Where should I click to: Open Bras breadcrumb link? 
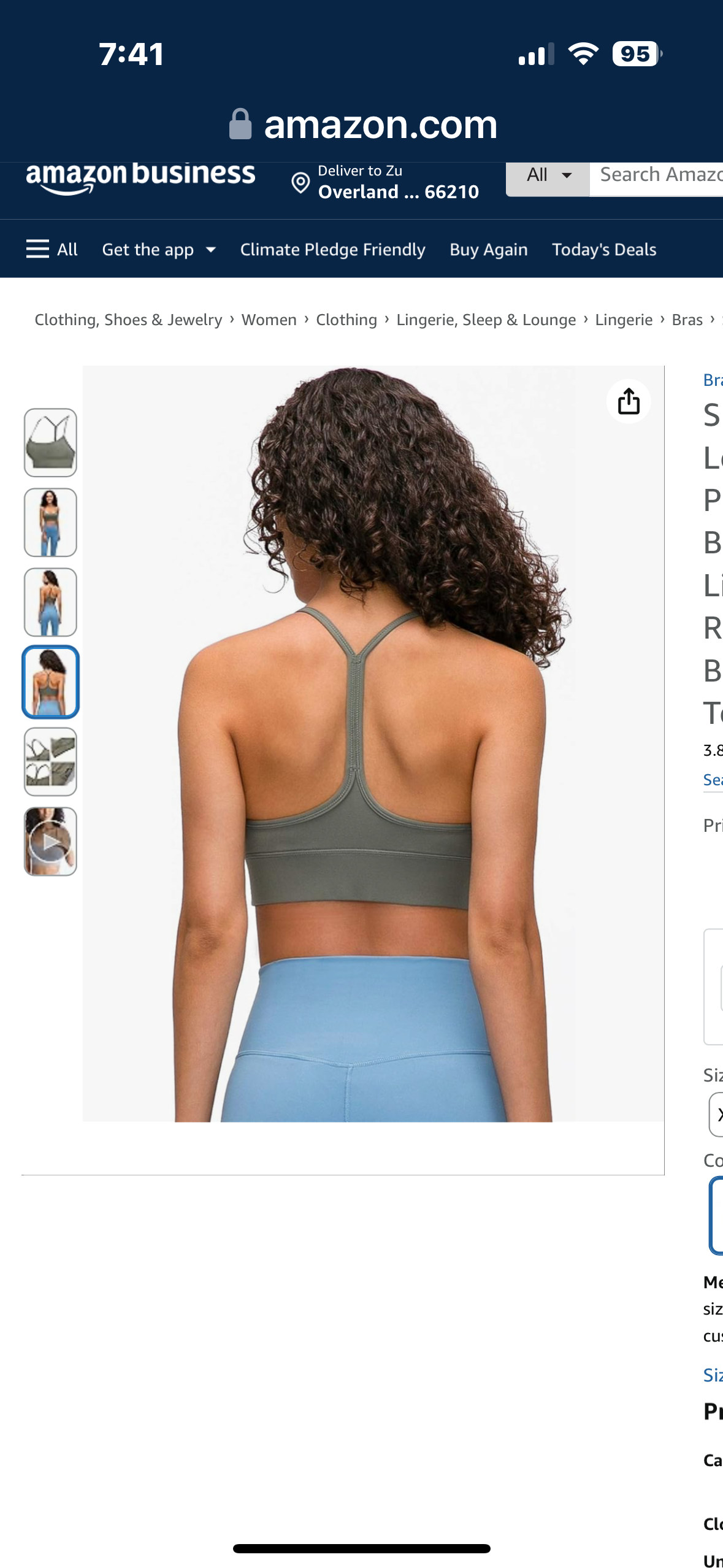686,320
